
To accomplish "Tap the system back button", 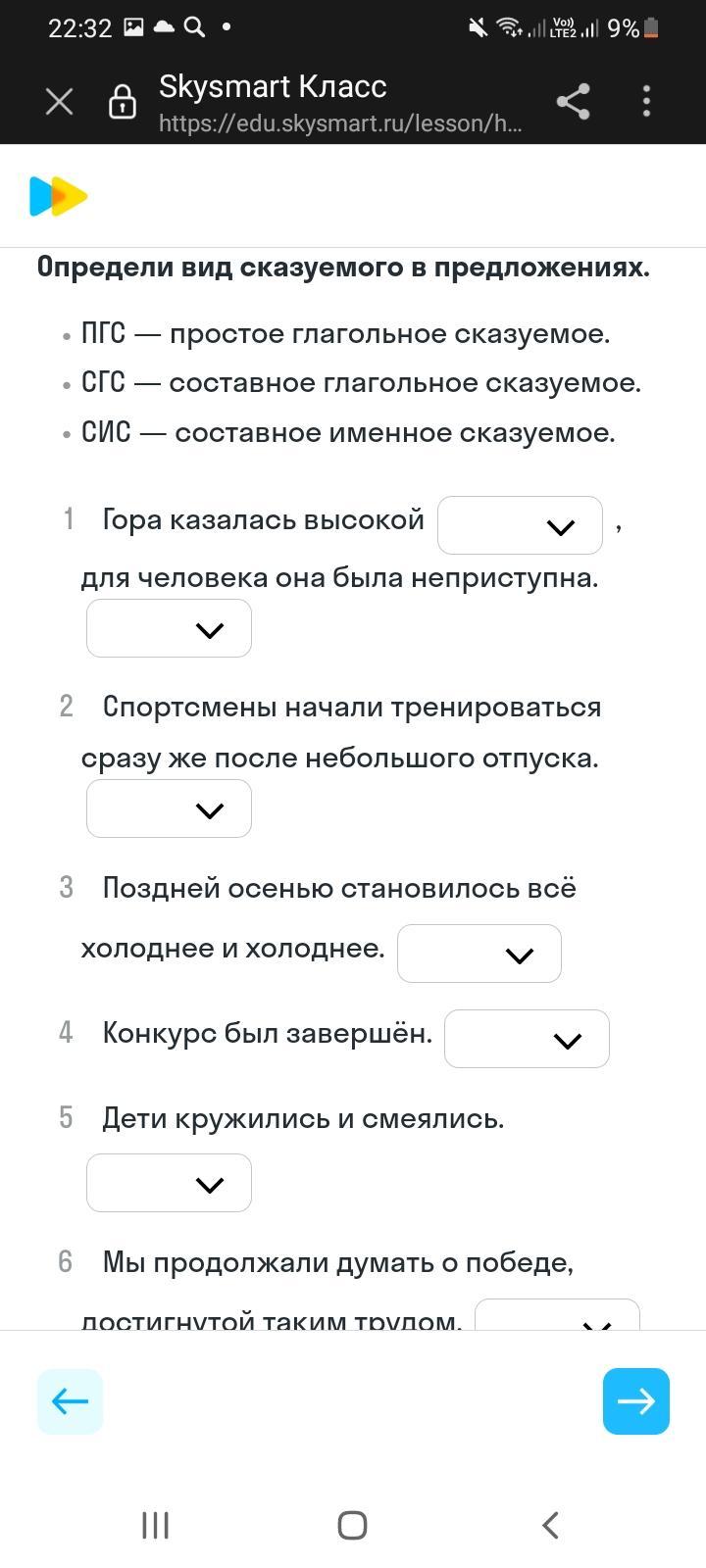I will tap(550, 1525).
